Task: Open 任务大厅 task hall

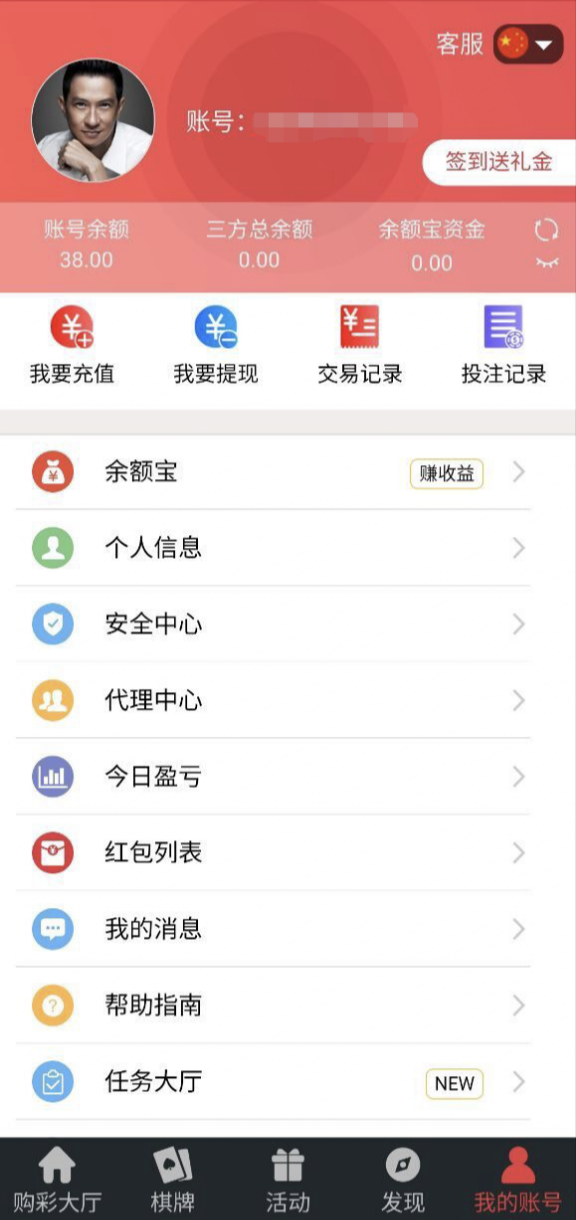Action: coord(288,1081)
